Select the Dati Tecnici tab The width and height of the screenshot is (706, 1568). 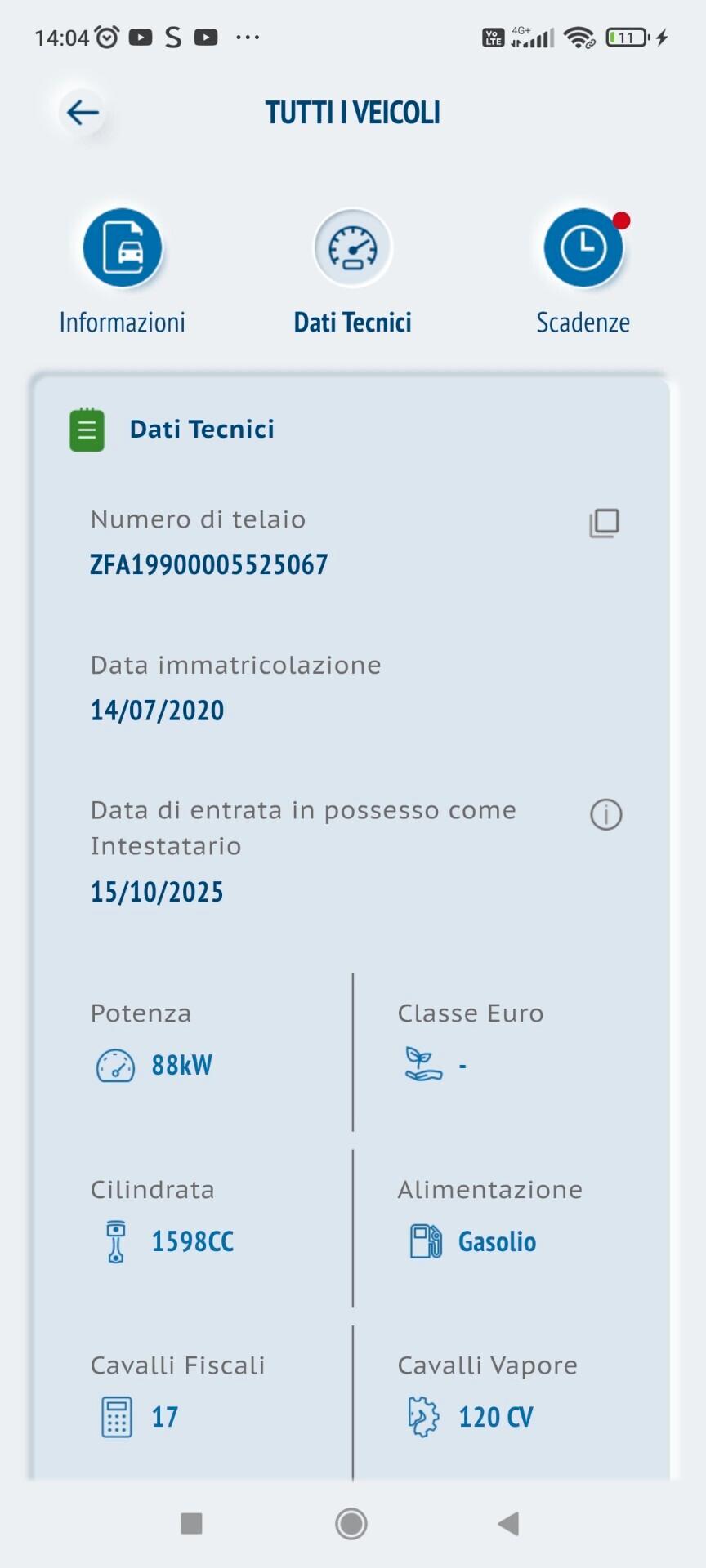353,248
